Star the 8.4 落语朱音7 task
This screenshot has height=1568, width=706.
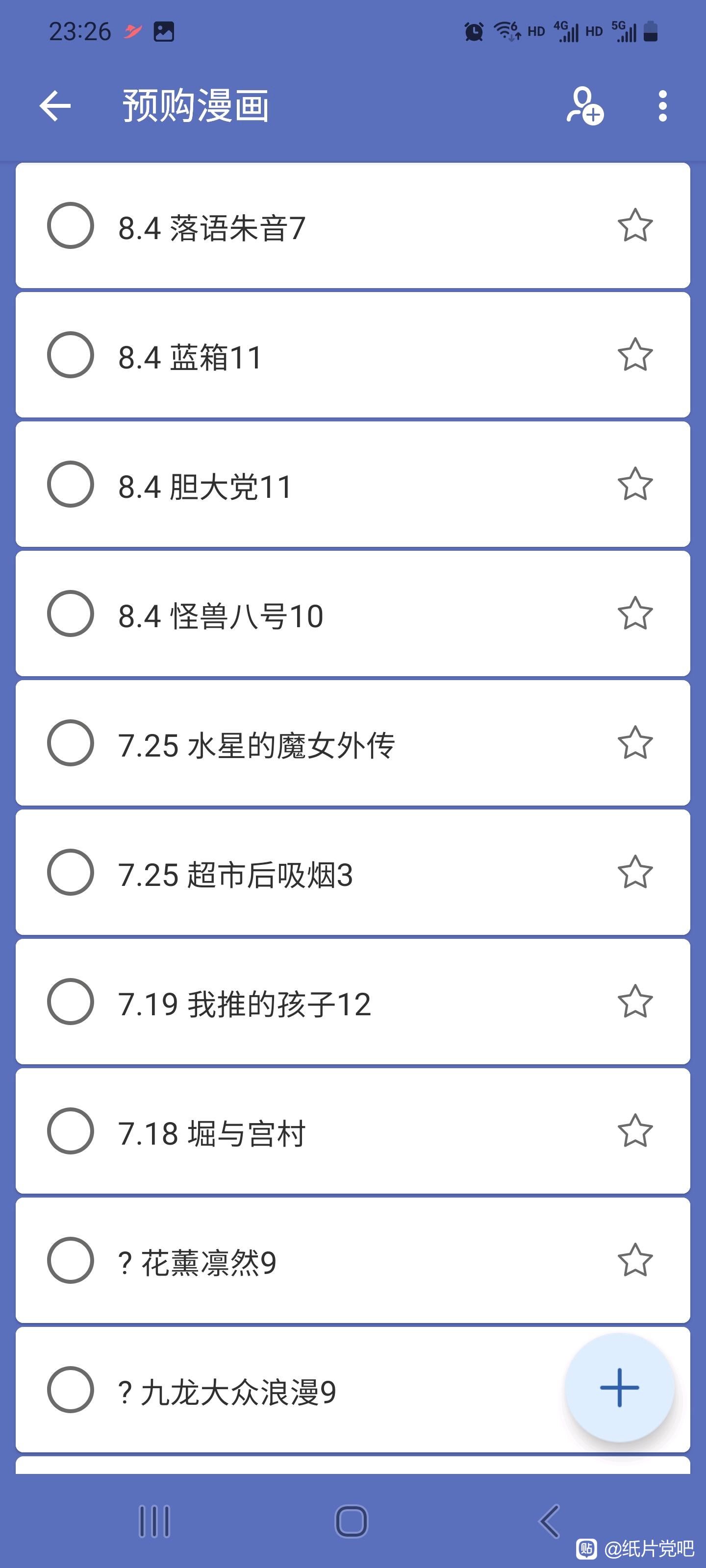(635, 226)
